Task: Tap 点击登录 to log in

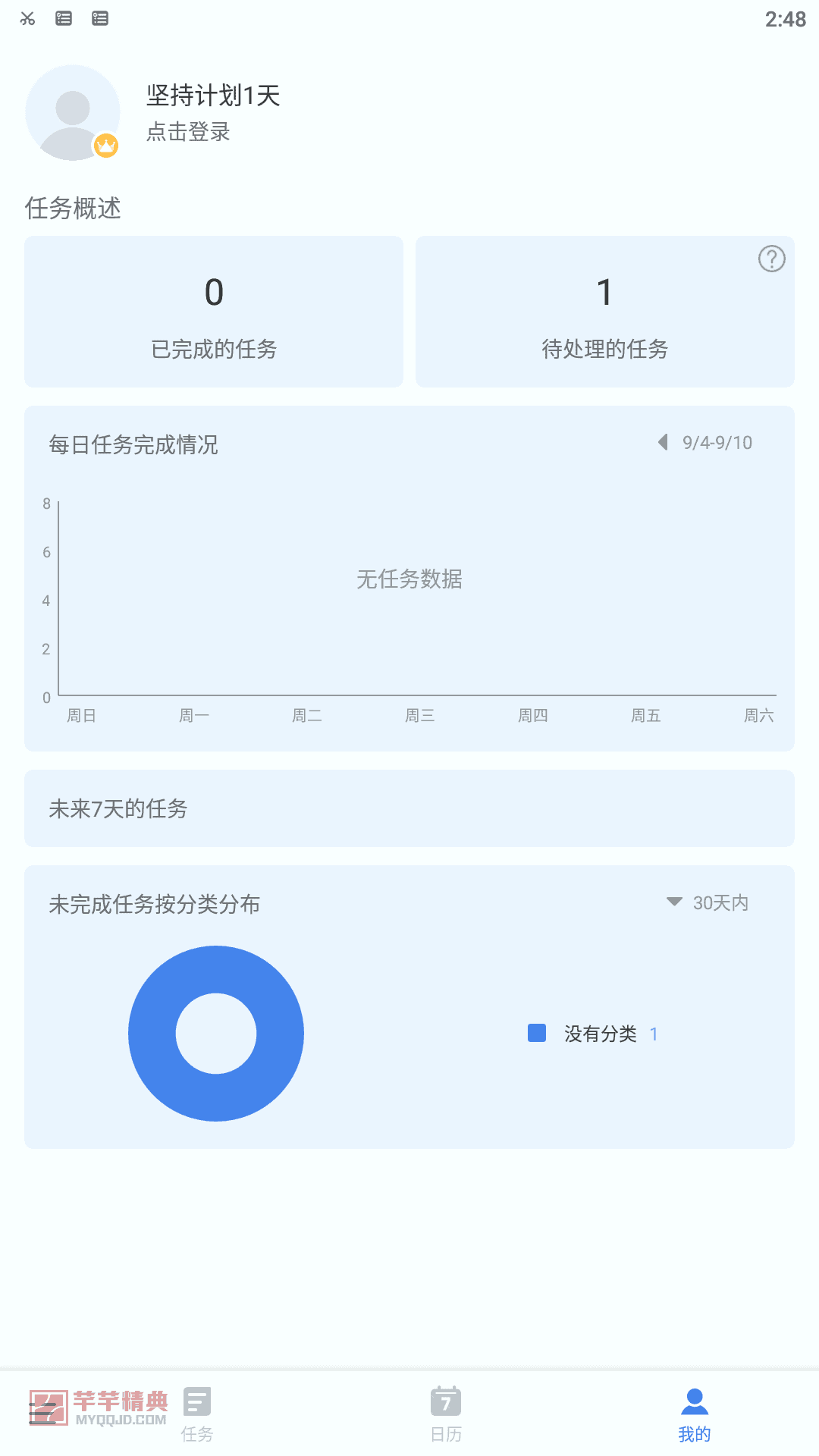Action: [x=189, y=133]
